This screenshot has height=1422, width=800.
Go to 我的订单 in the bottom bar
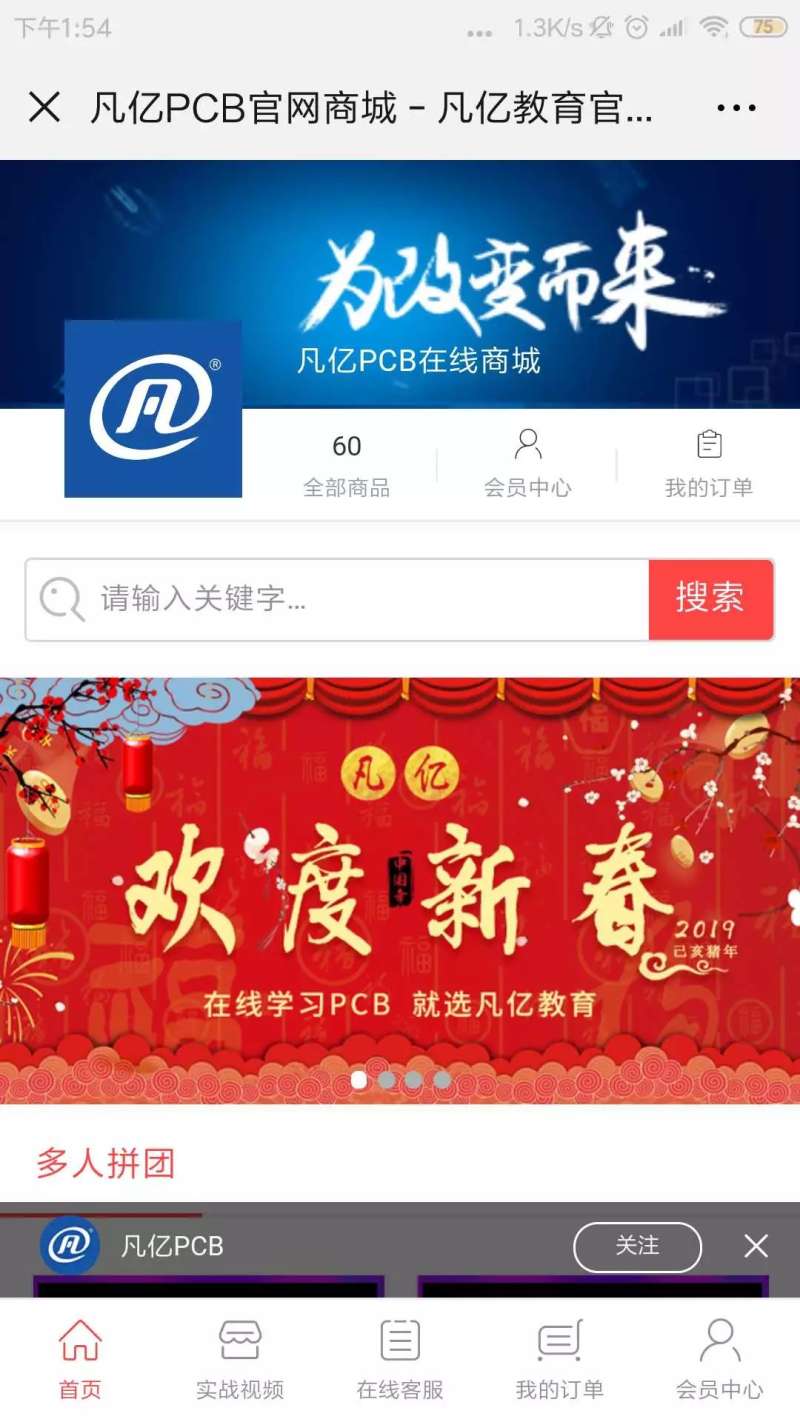tap(560, 1360)
